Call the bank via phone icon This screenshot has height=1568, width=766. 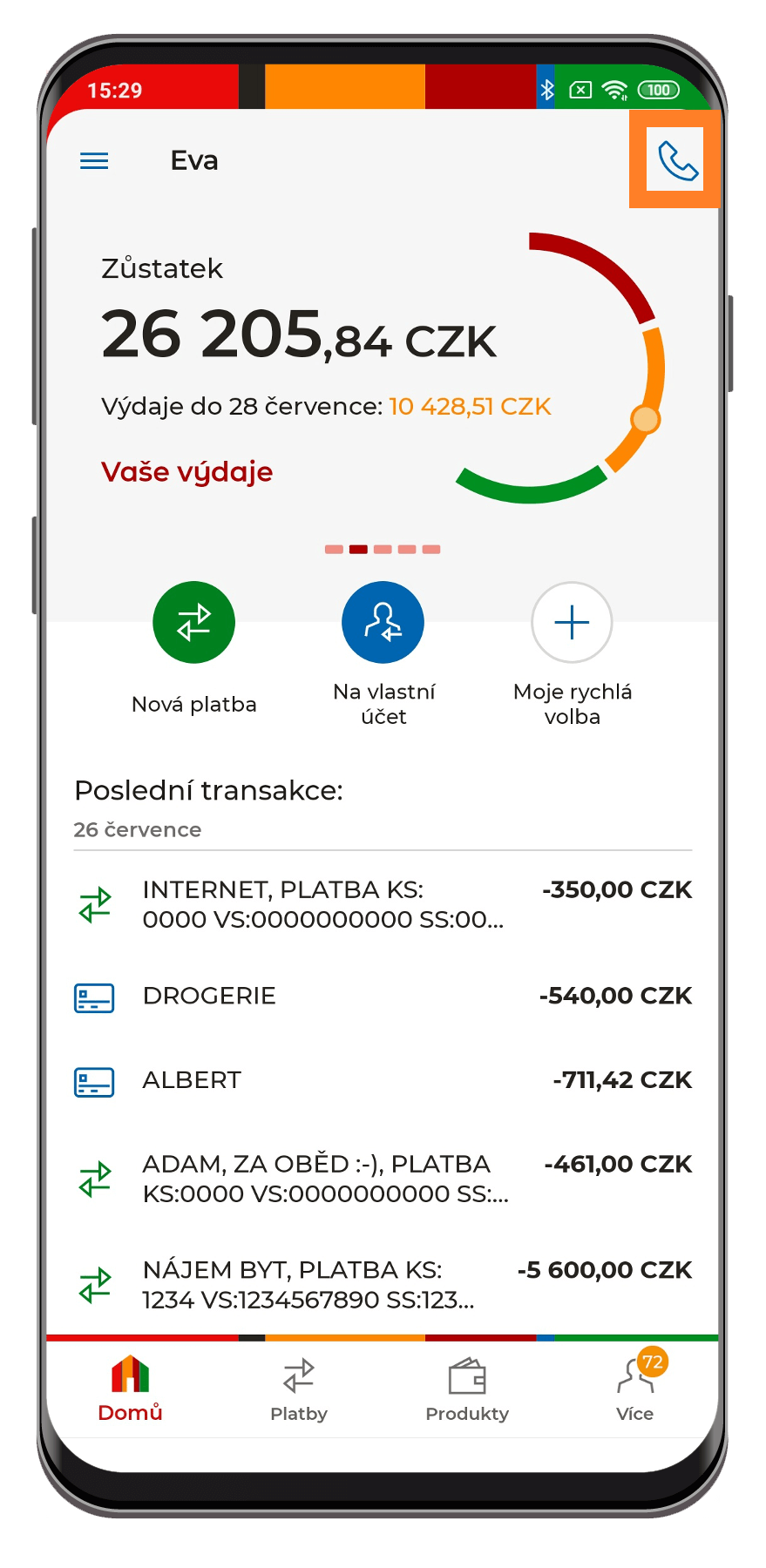click(678, 160)
